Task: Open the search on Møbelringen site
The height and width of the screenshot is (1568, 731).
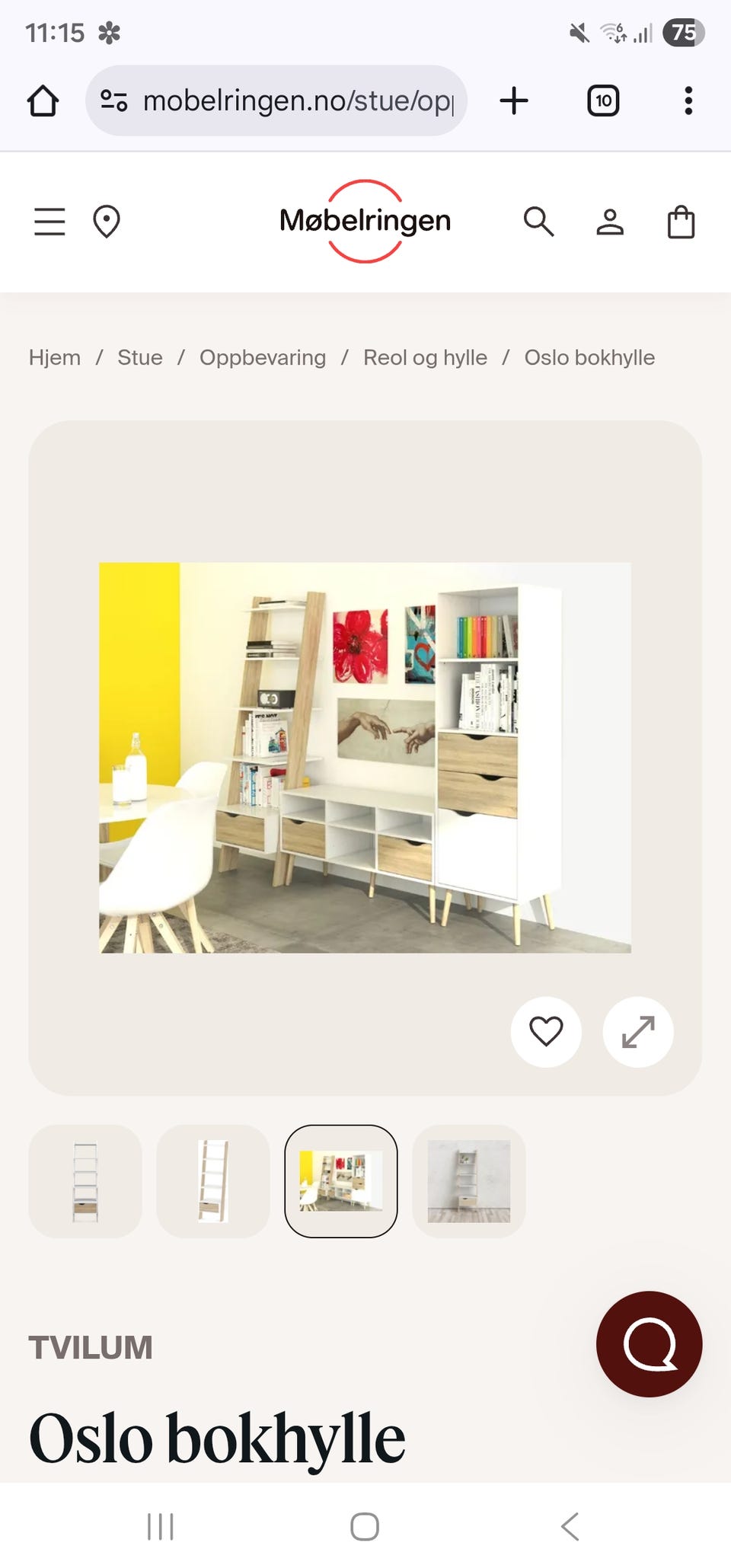Action: click(538, 222)
